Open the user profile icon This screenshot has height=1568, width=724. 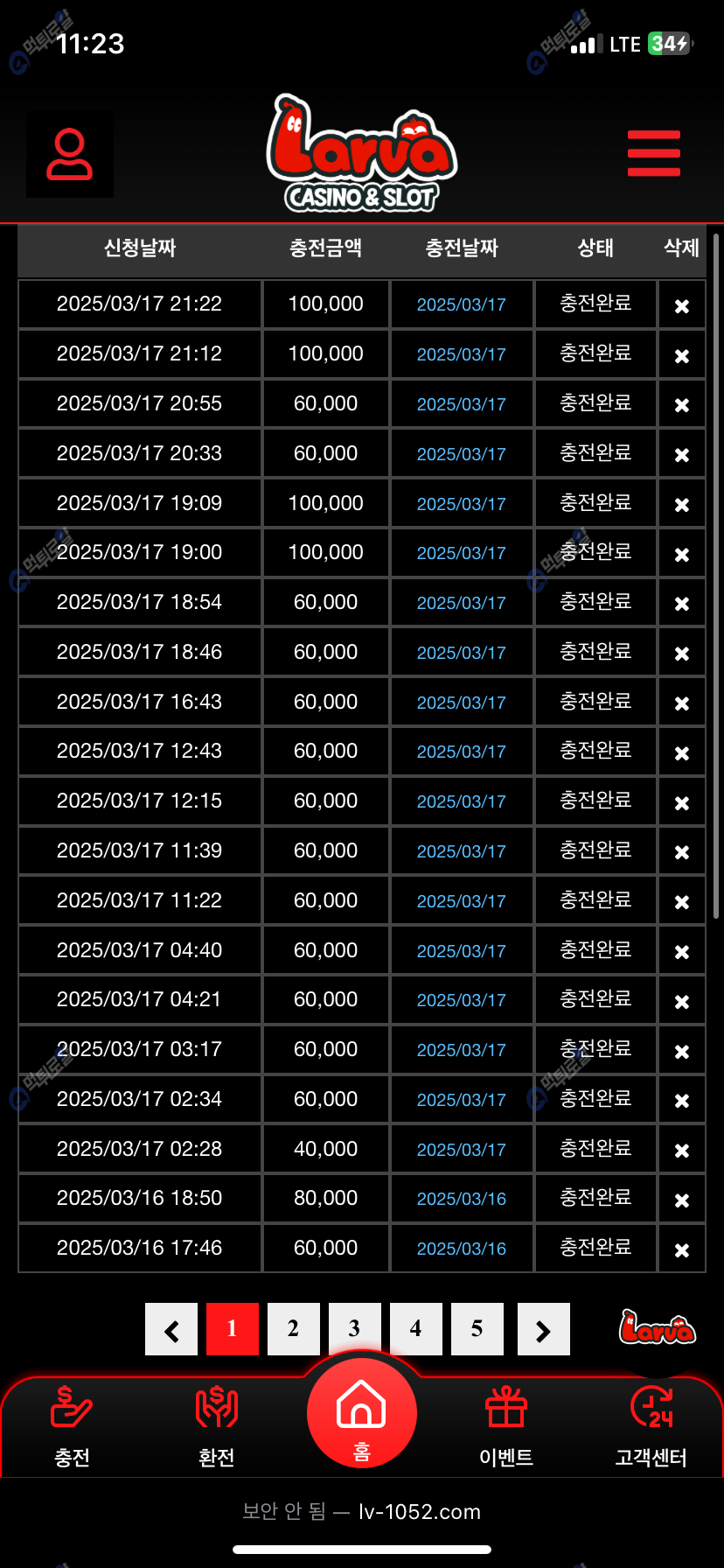[70, 155]
